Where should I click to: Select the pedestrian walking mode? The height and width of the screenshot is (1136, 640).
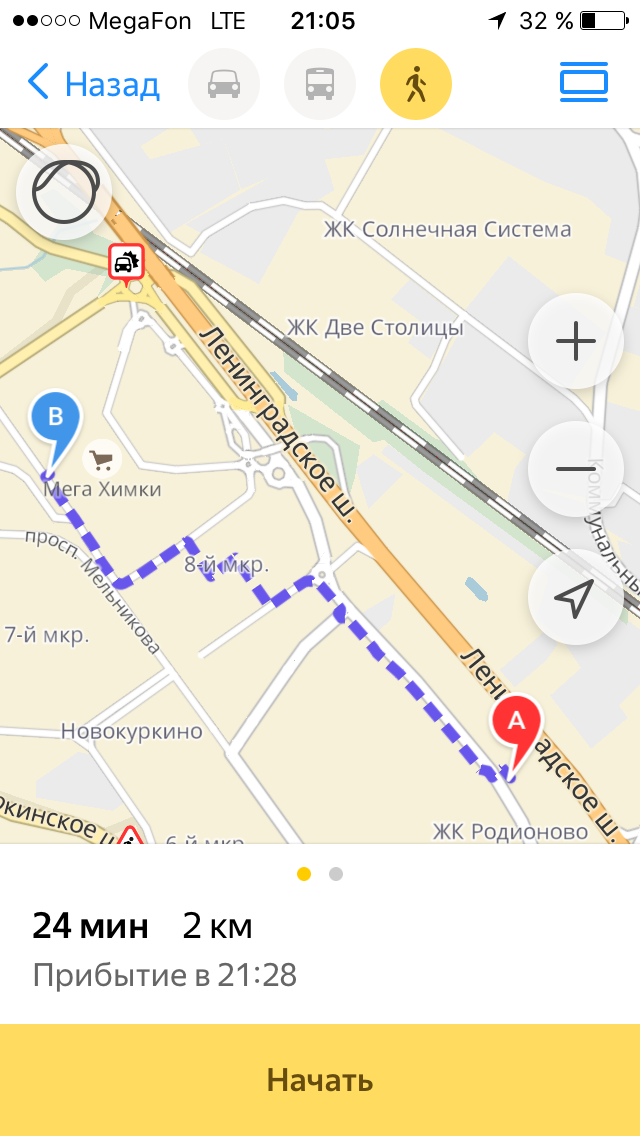coord(416,84)
